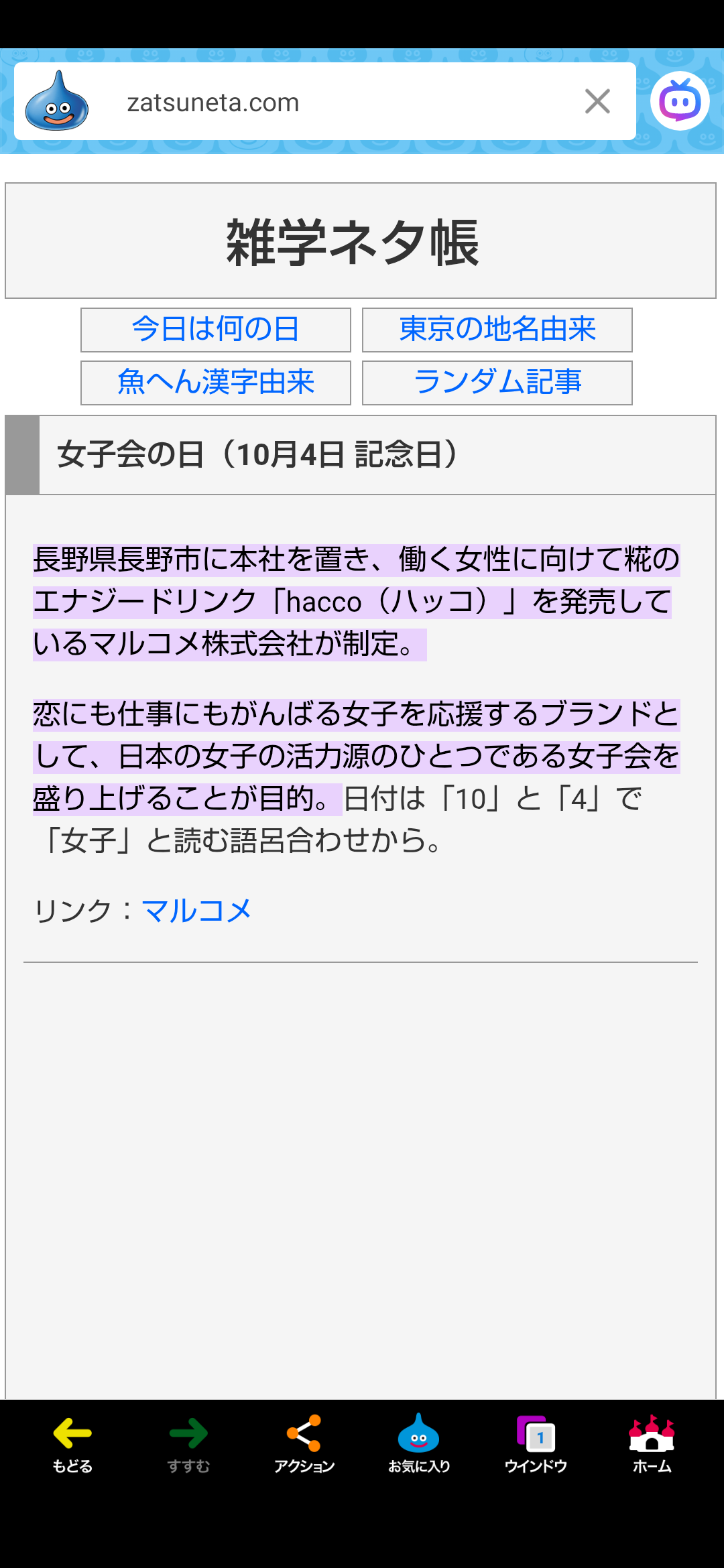724x1568 pixels.
Task: Open the purple robot assistant icon
Action: 680,101
